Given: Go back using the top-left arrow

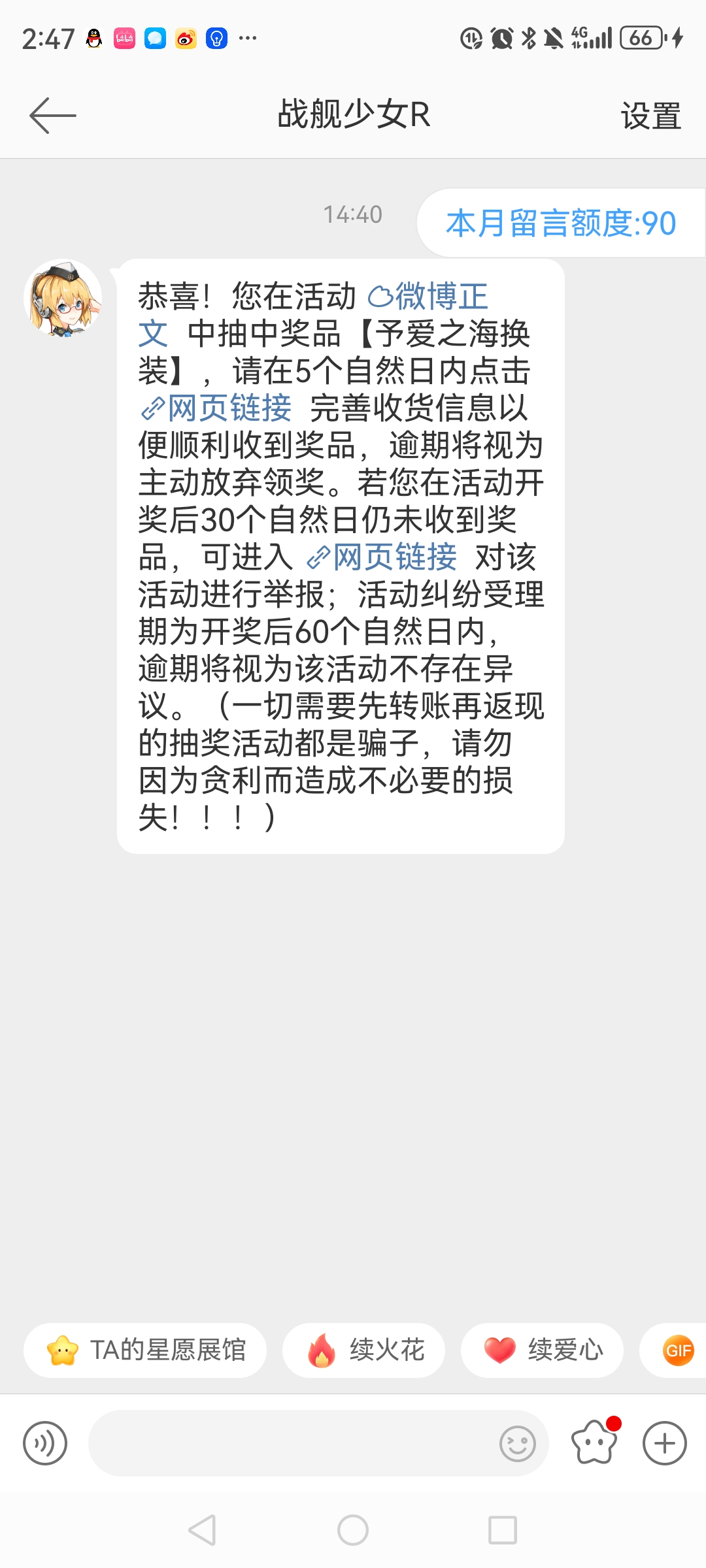Looking at the screenshot, I should click(x=53, y=116).
